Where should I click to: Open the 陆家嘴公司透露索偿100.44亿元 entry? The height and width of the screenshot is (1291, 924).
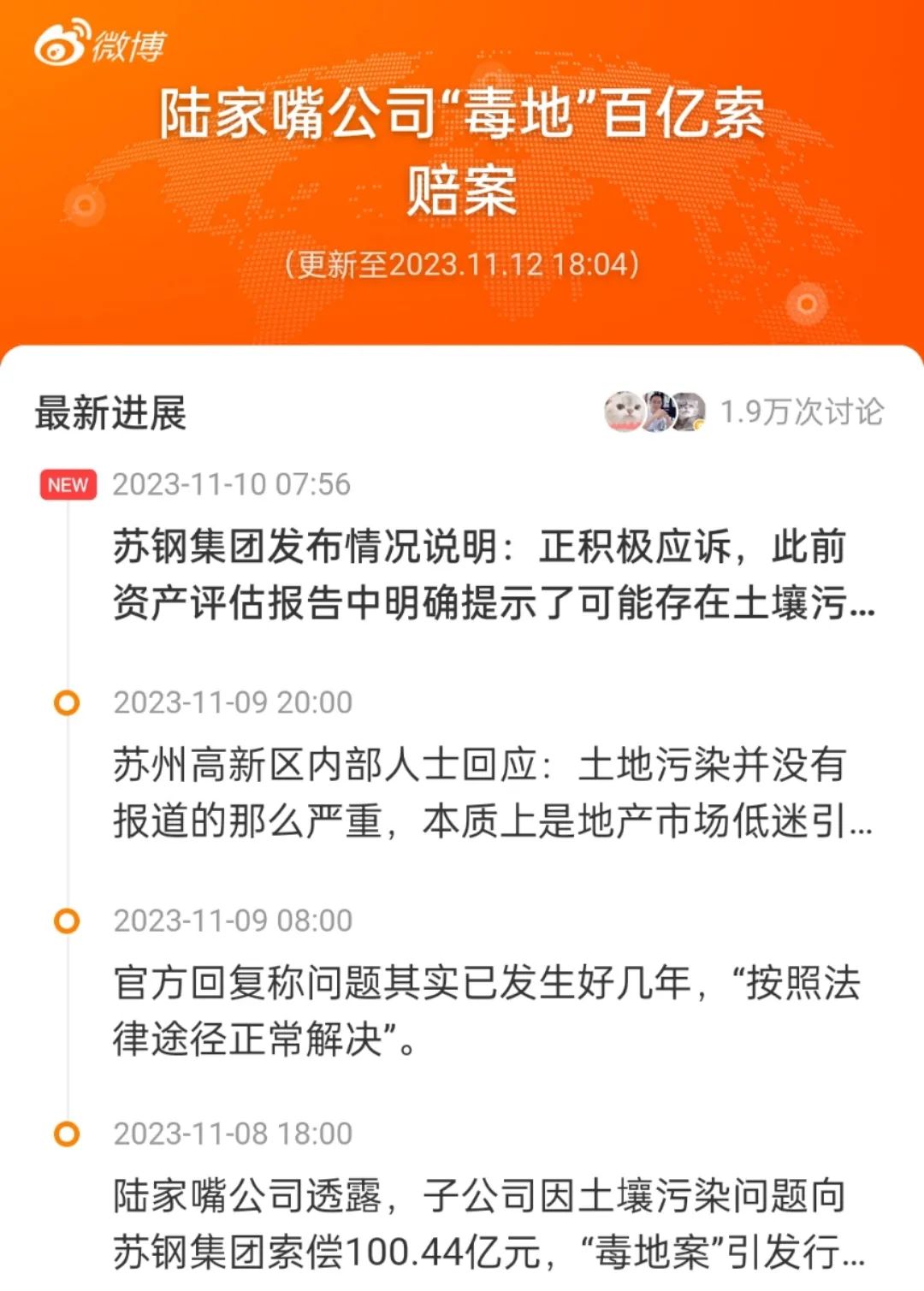pyautogui.click(x=488, y=1224)
